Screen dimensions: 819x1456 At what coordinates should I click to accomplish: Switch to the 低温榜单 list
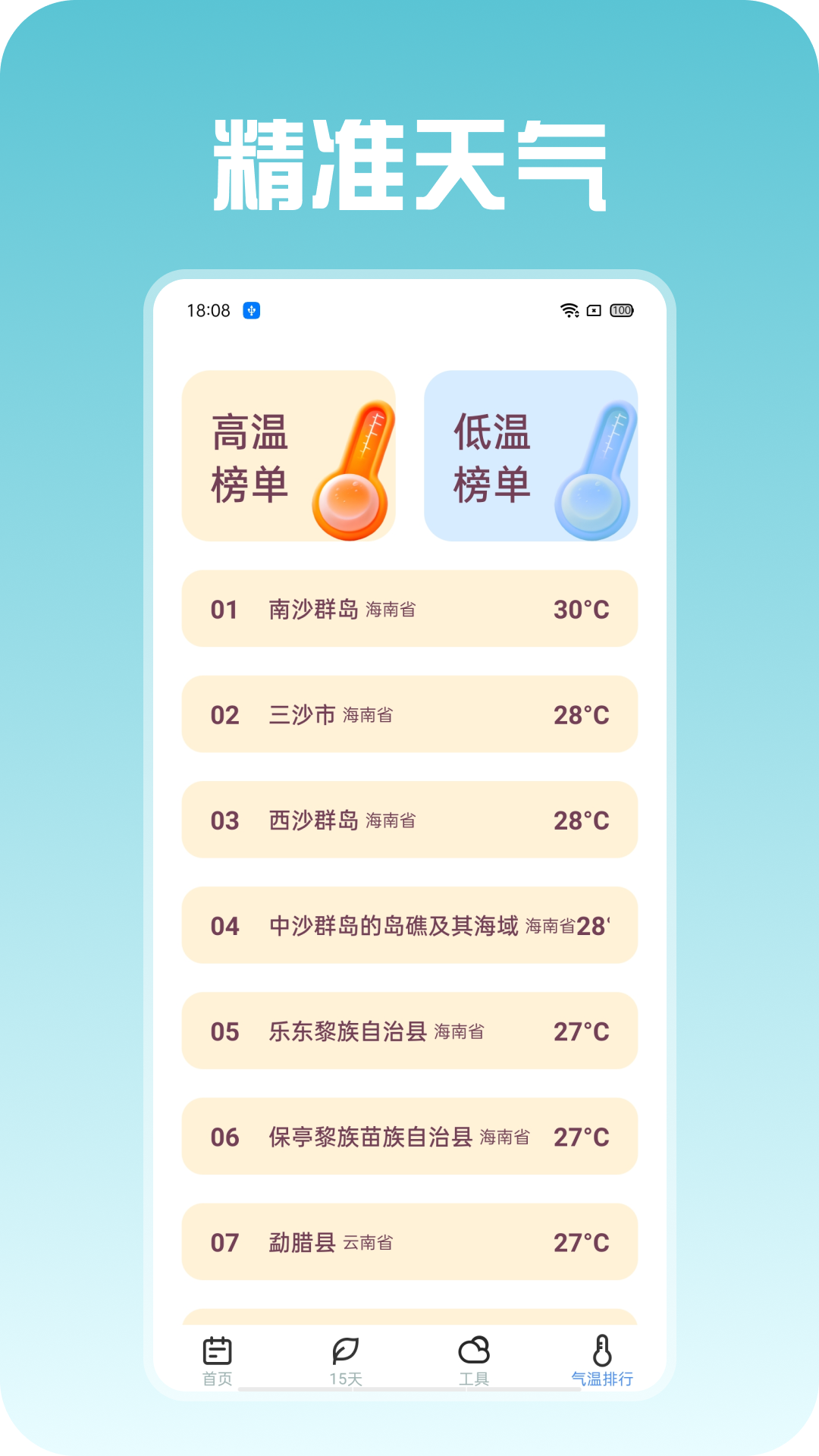click(x=533, y=455)
